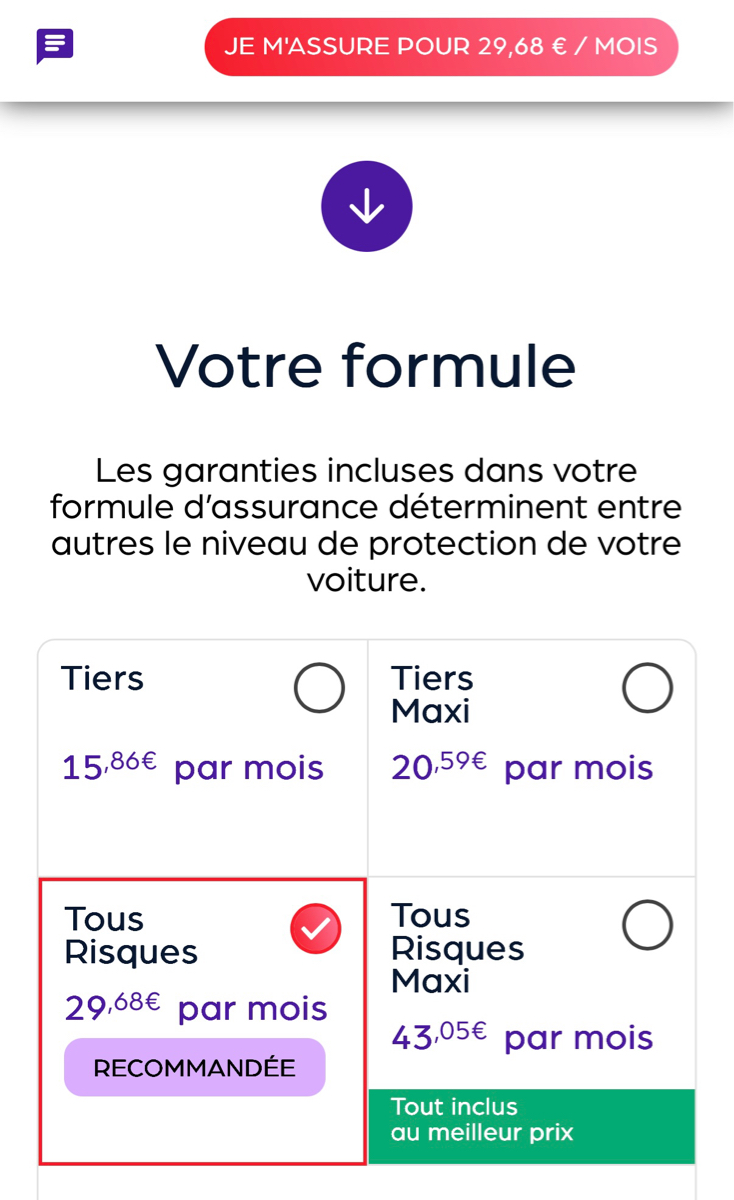Tap "Je m'assure pour 29,68 € / mois"

tap(441, 47)
